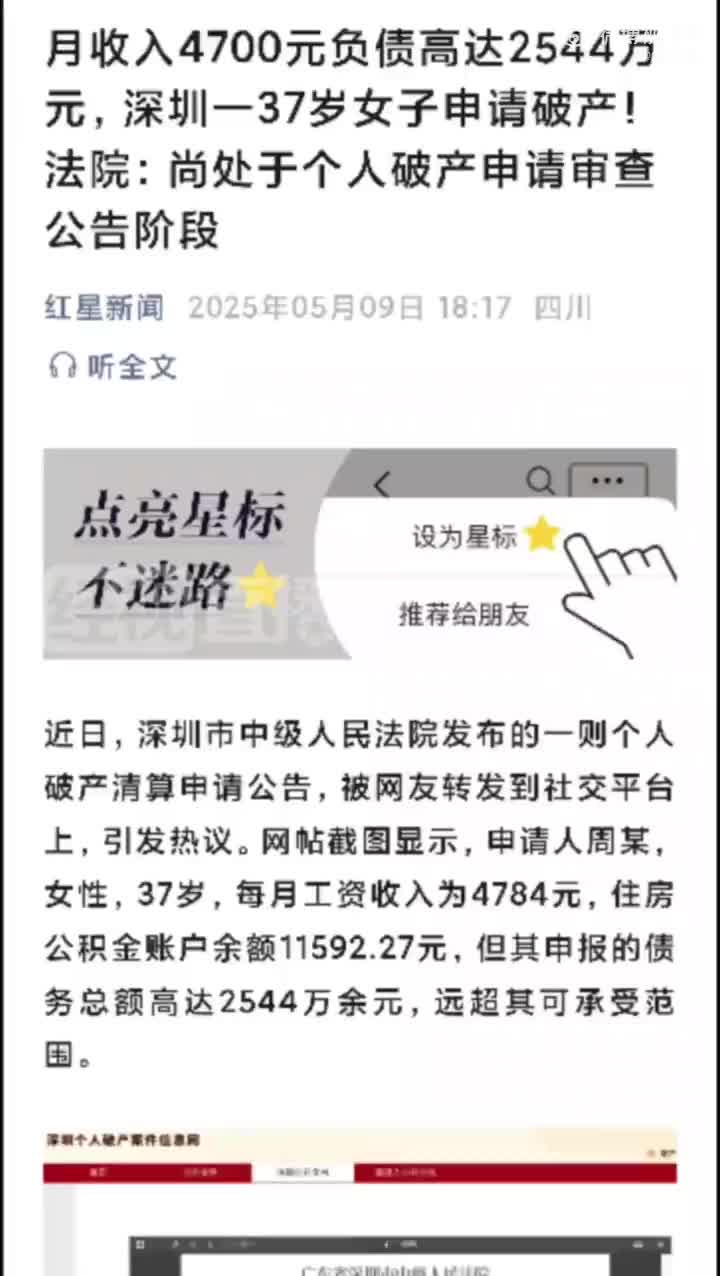Open the 红星新闻 account page

click(104, 308)
